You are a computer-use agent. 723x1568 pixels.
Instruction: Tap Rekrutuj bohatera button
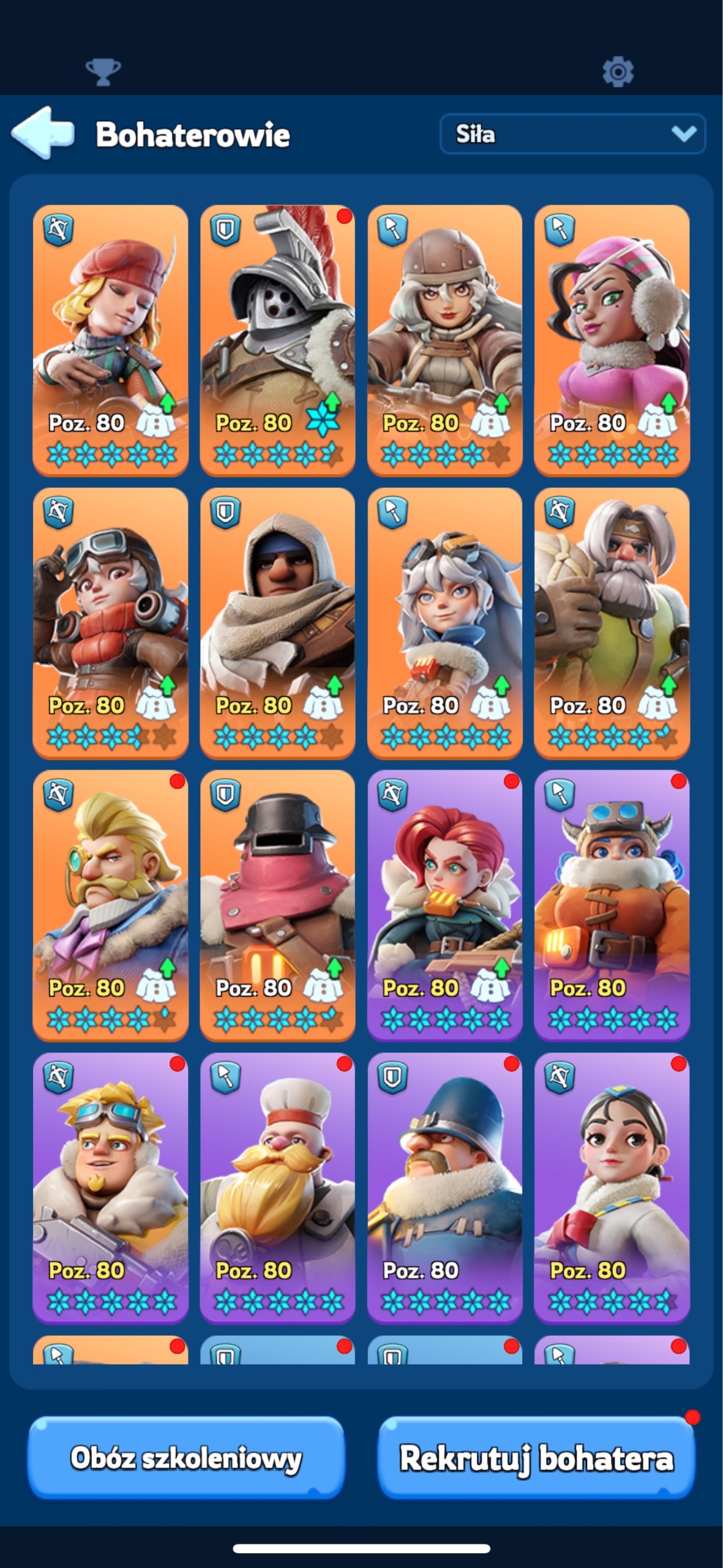pyautogui.click(x=536, y=1458)
